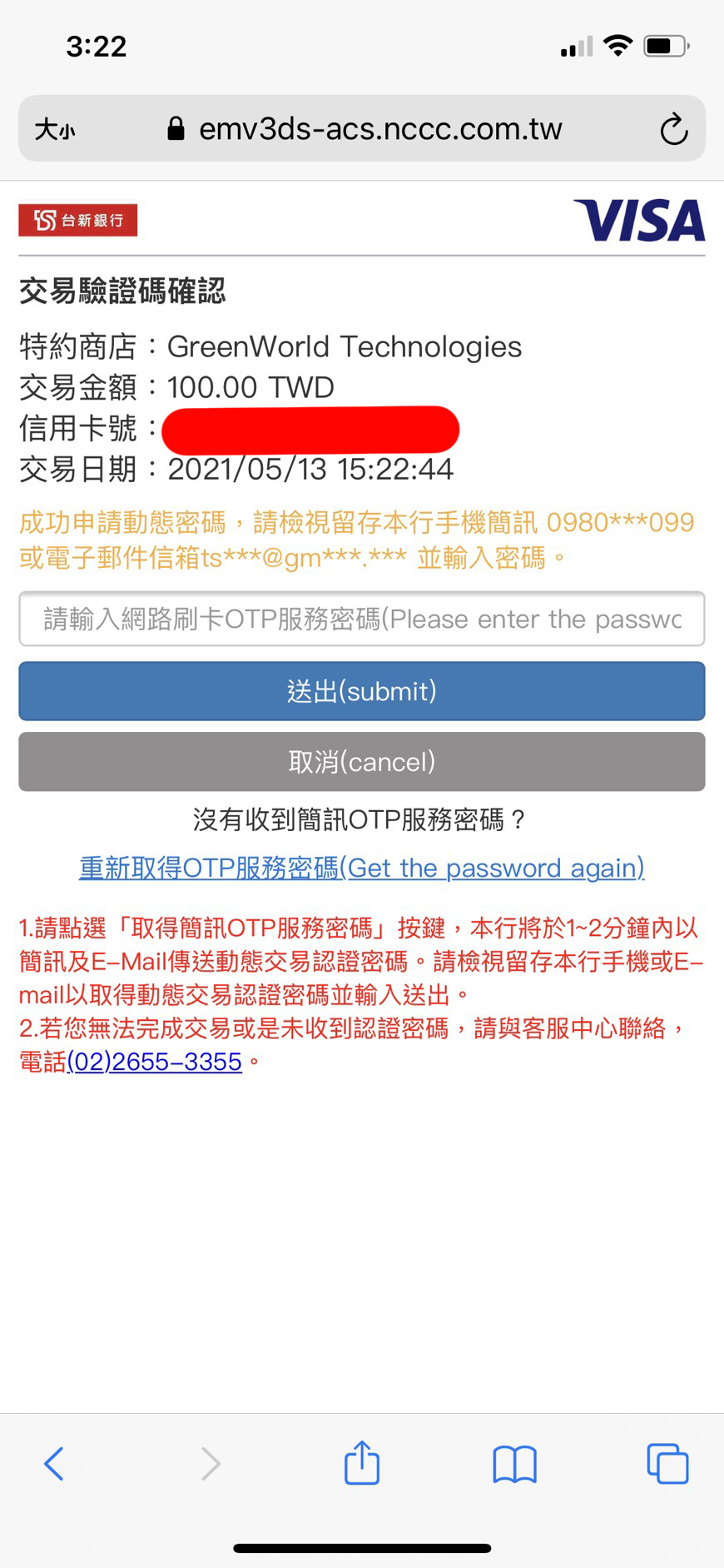Tap Get the password again link
Viewport: 724px width, 1568px height.
(362, 868)
